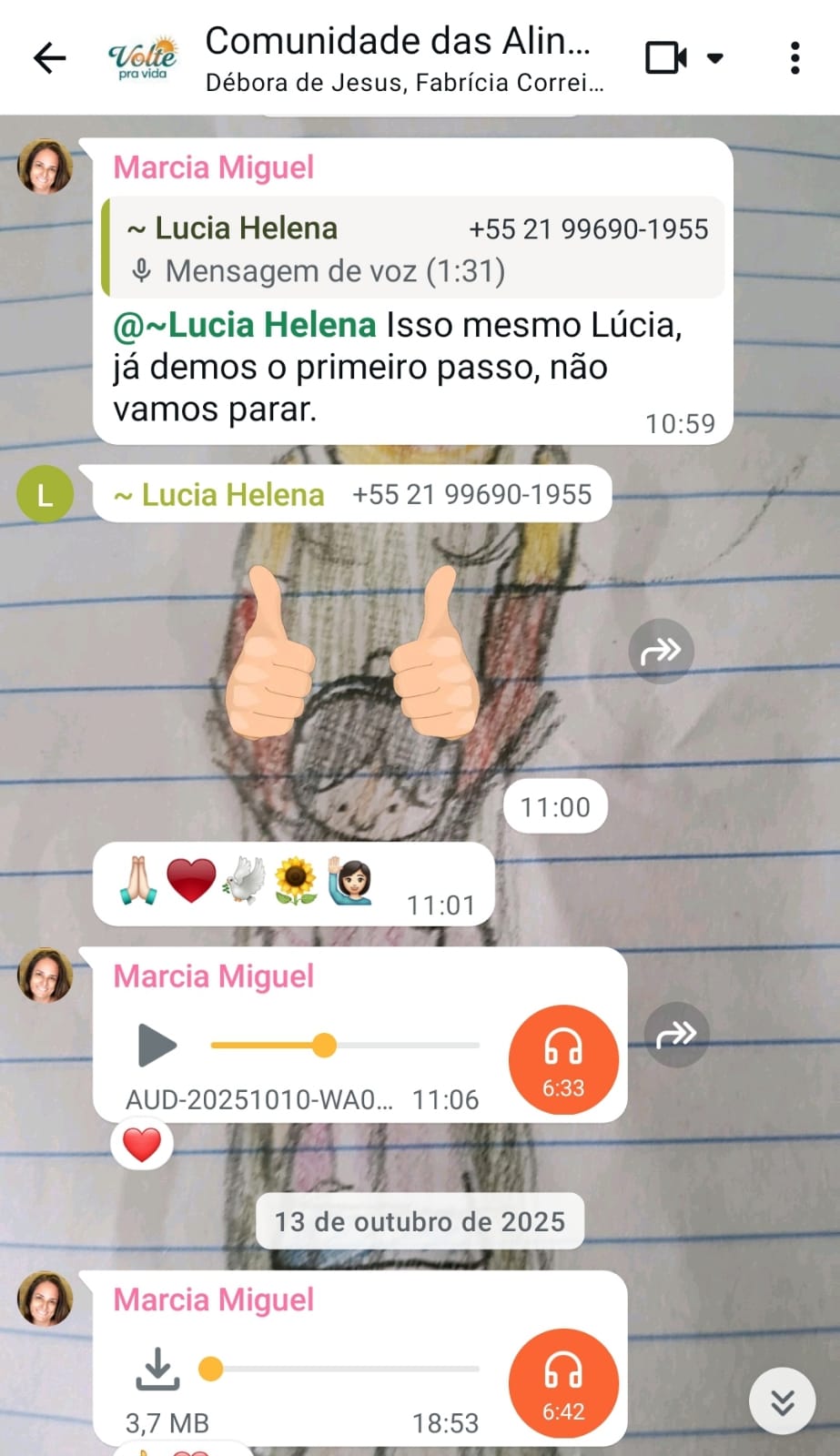Viewport: 840px width, 1456px height.
Task: Seek along the 6:33 audio progress bar
Action: [346, 1046]
